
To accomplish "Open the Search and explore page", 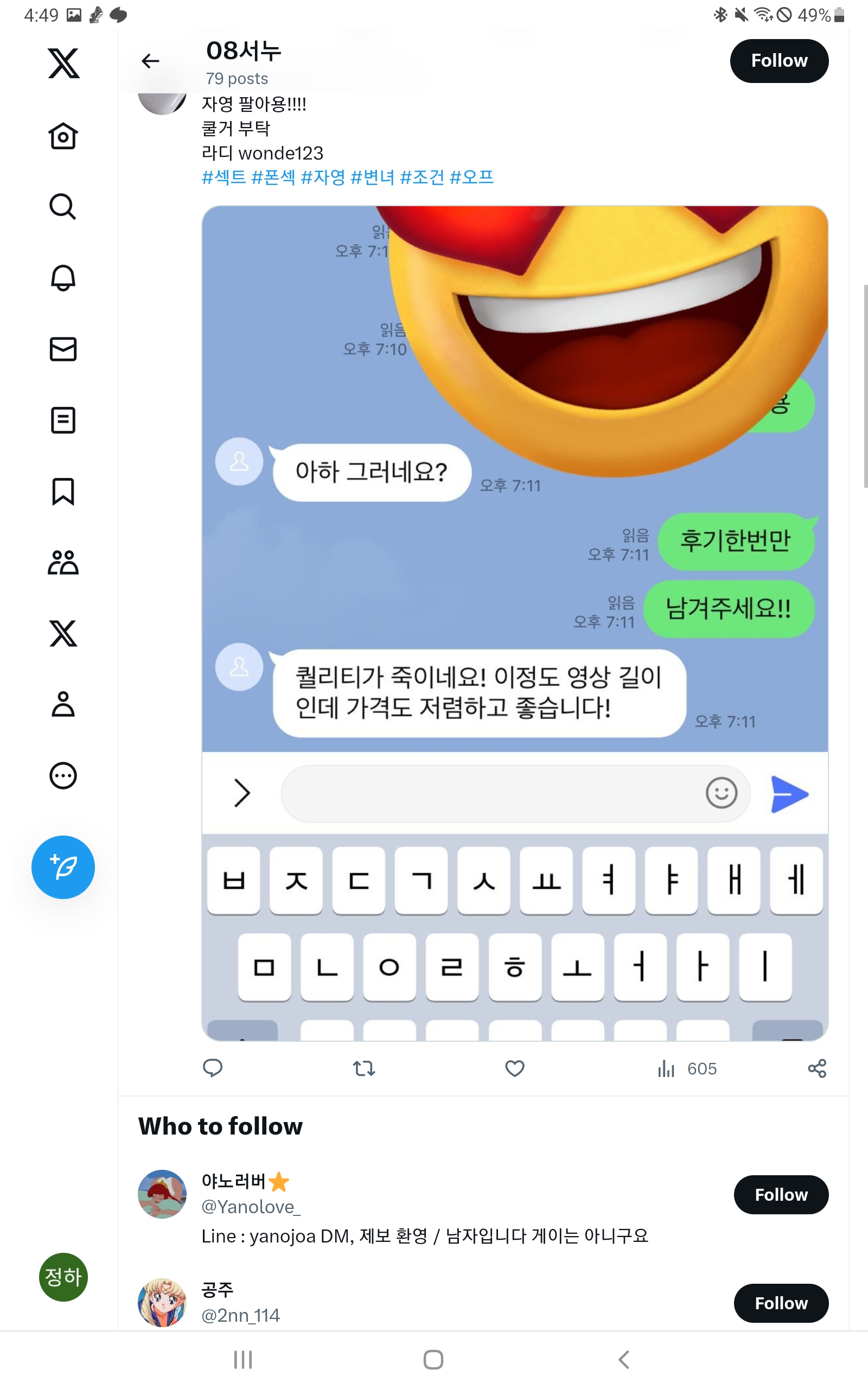I will click(x=63, y=207).
